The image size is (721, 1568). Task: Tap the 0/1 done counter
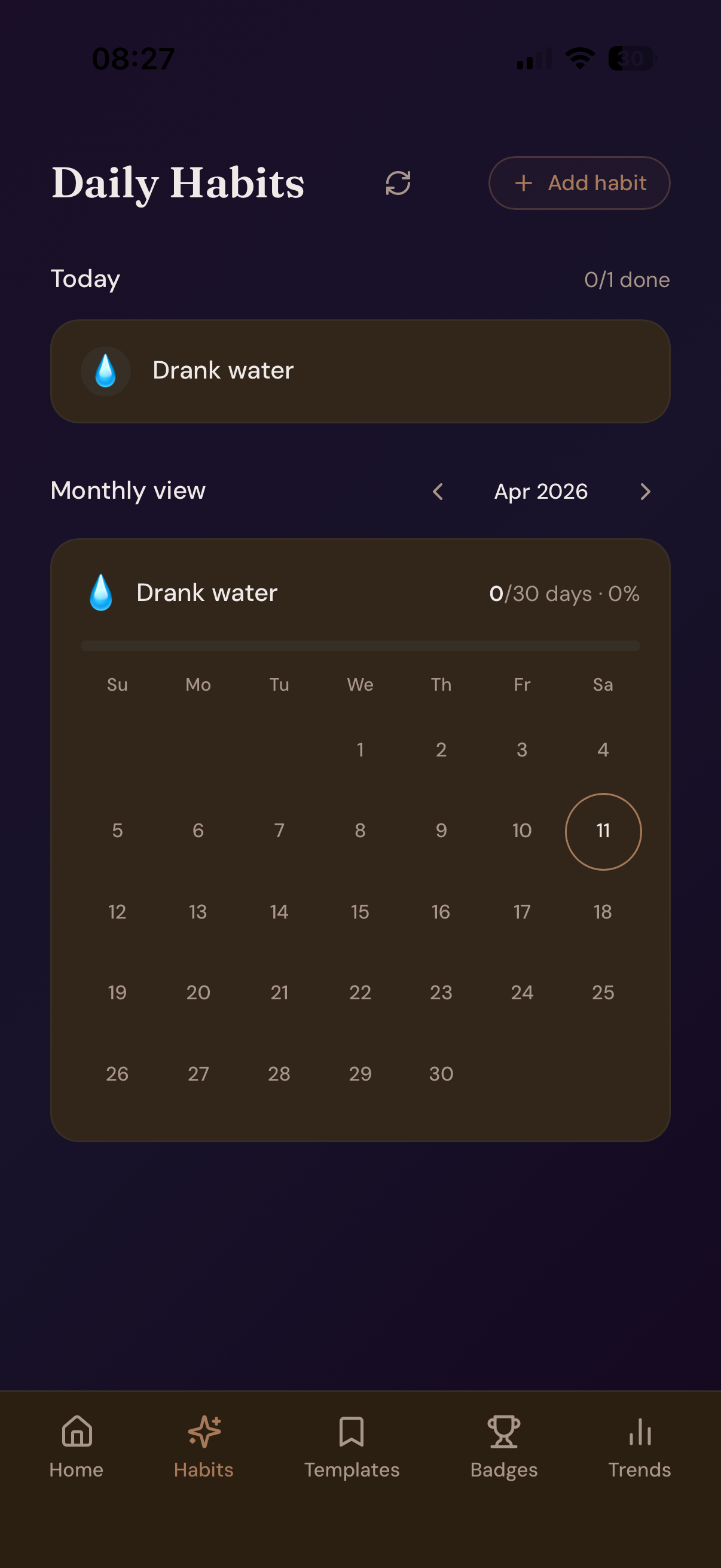627,279
